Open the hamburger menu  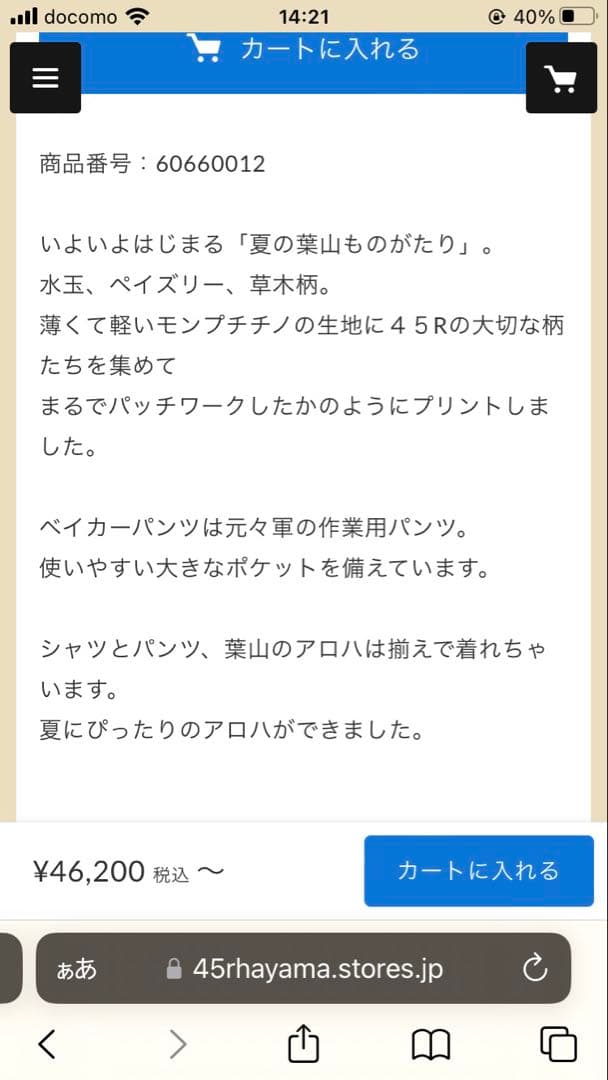pyautogui.click(x=45, y=78)
